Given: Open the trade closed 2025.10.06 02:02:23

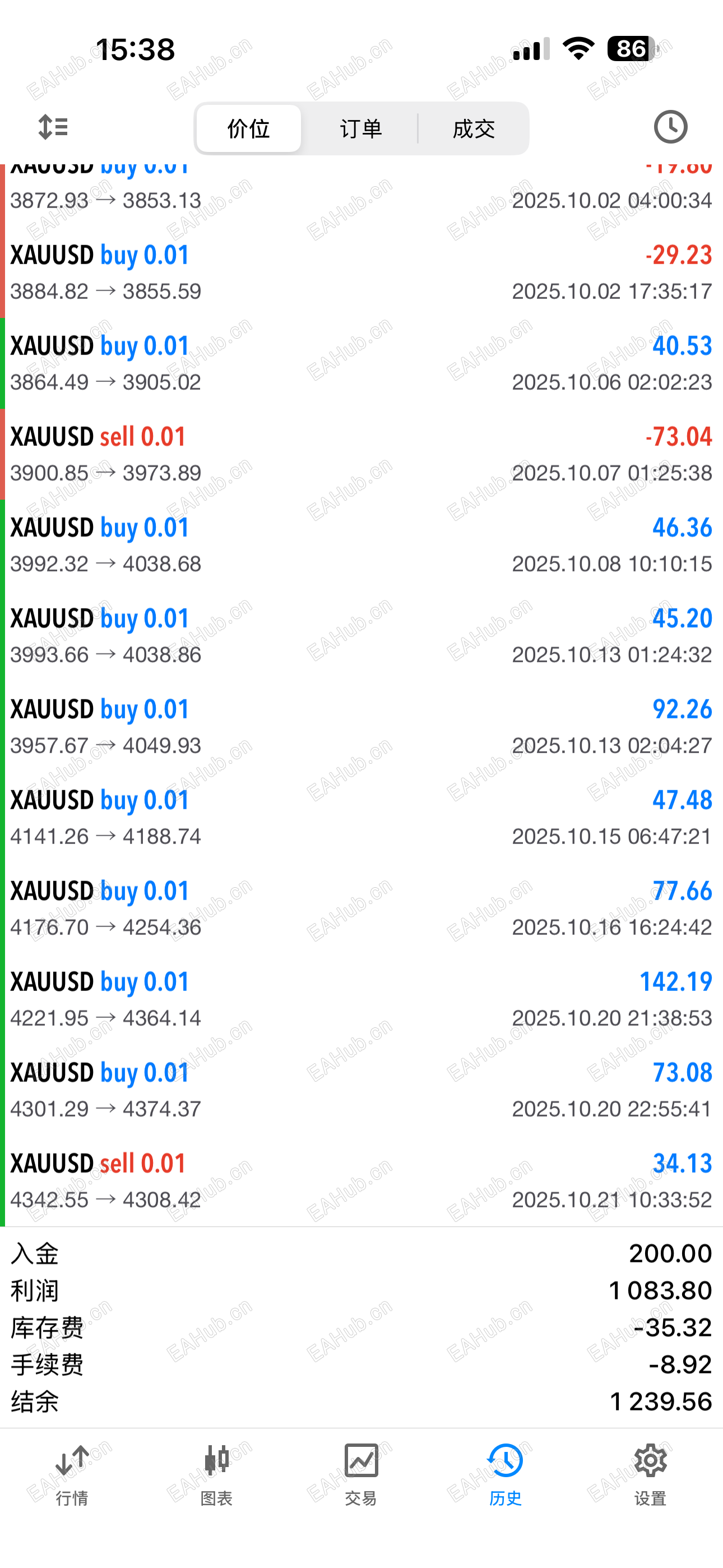Looking at the screenshot, I should tap(361, 363).
